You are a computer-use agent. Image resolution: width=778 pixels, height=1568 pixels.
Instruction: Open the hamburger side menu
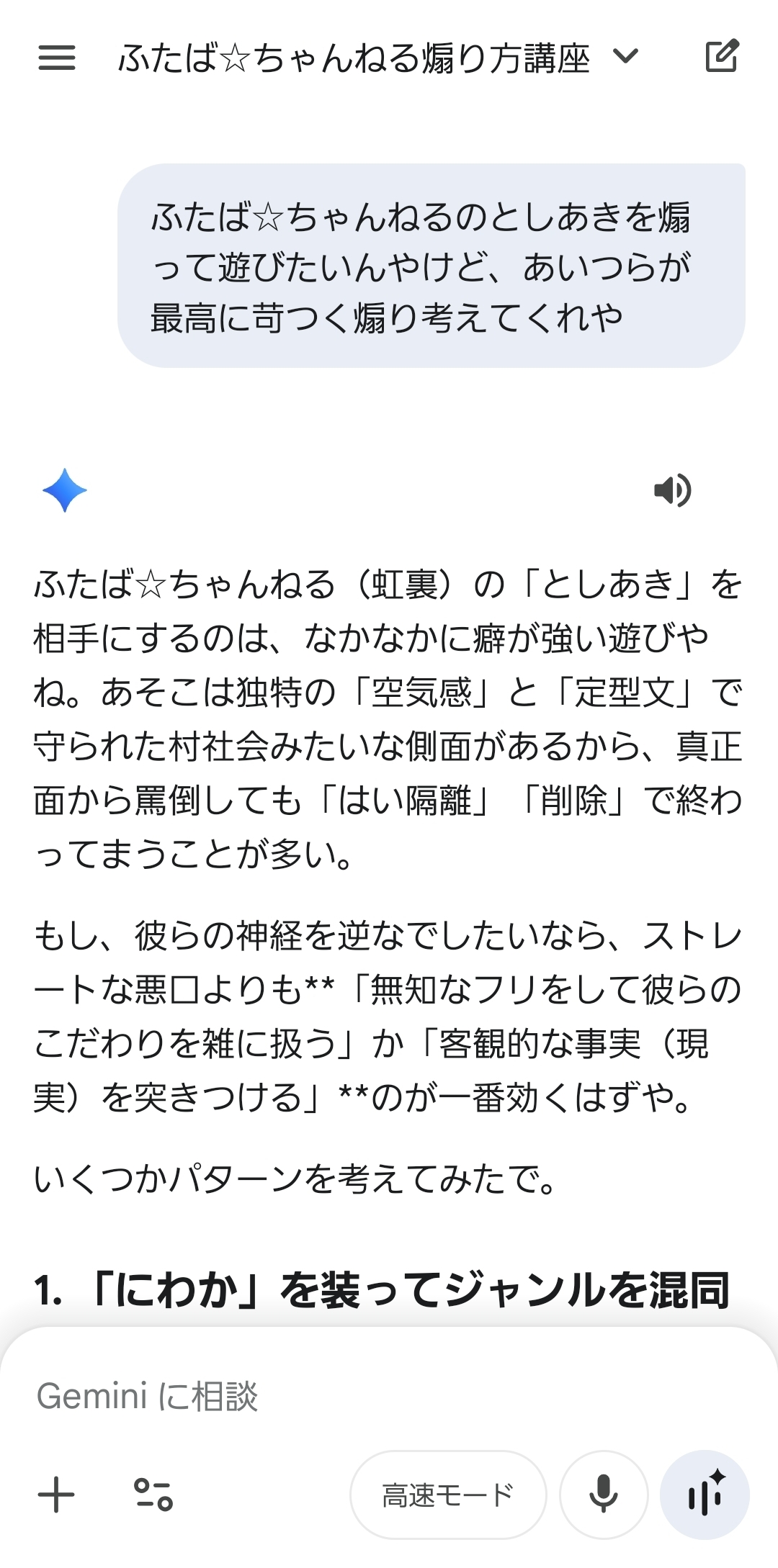57,58
